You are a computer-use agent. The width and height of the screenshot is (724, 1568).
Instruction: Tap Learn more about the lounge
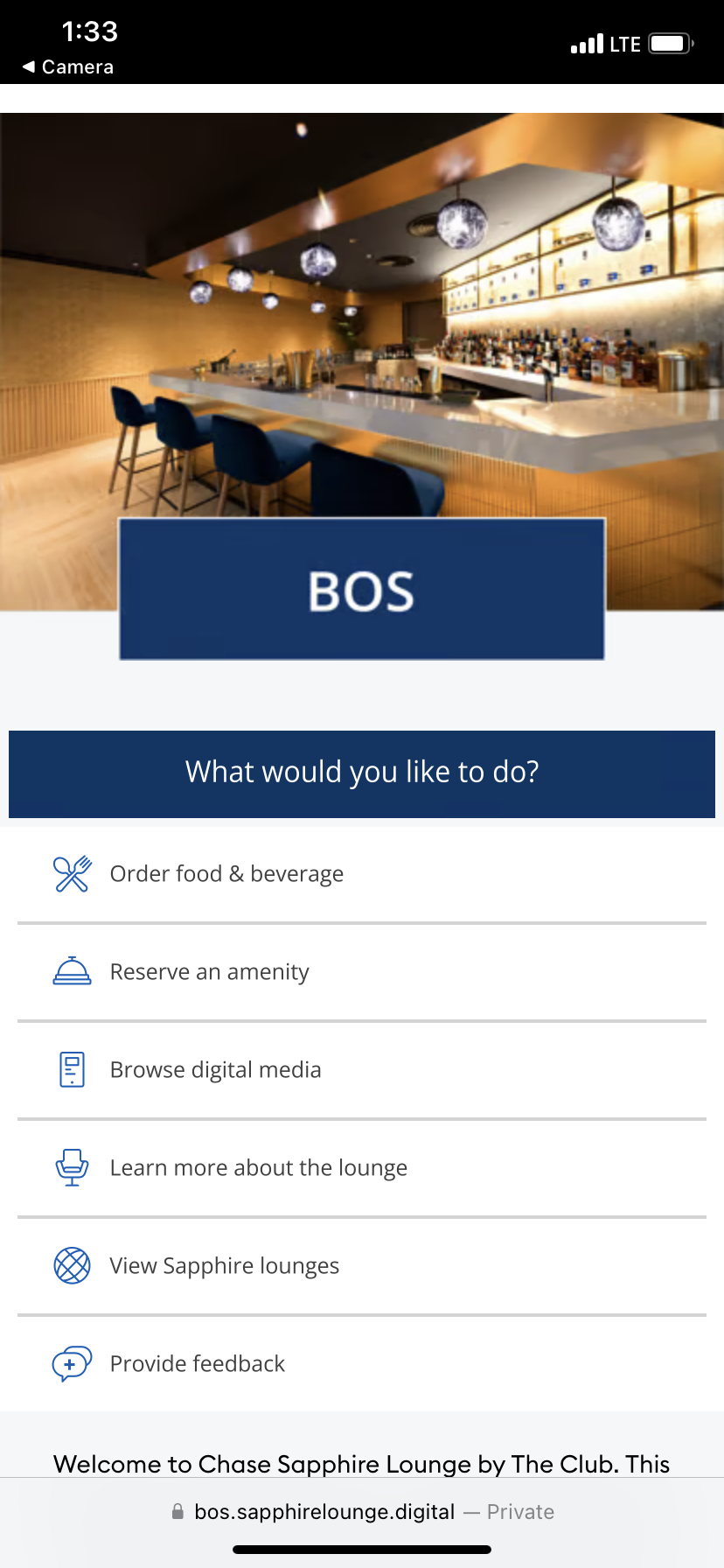[x=258, y=1168]
